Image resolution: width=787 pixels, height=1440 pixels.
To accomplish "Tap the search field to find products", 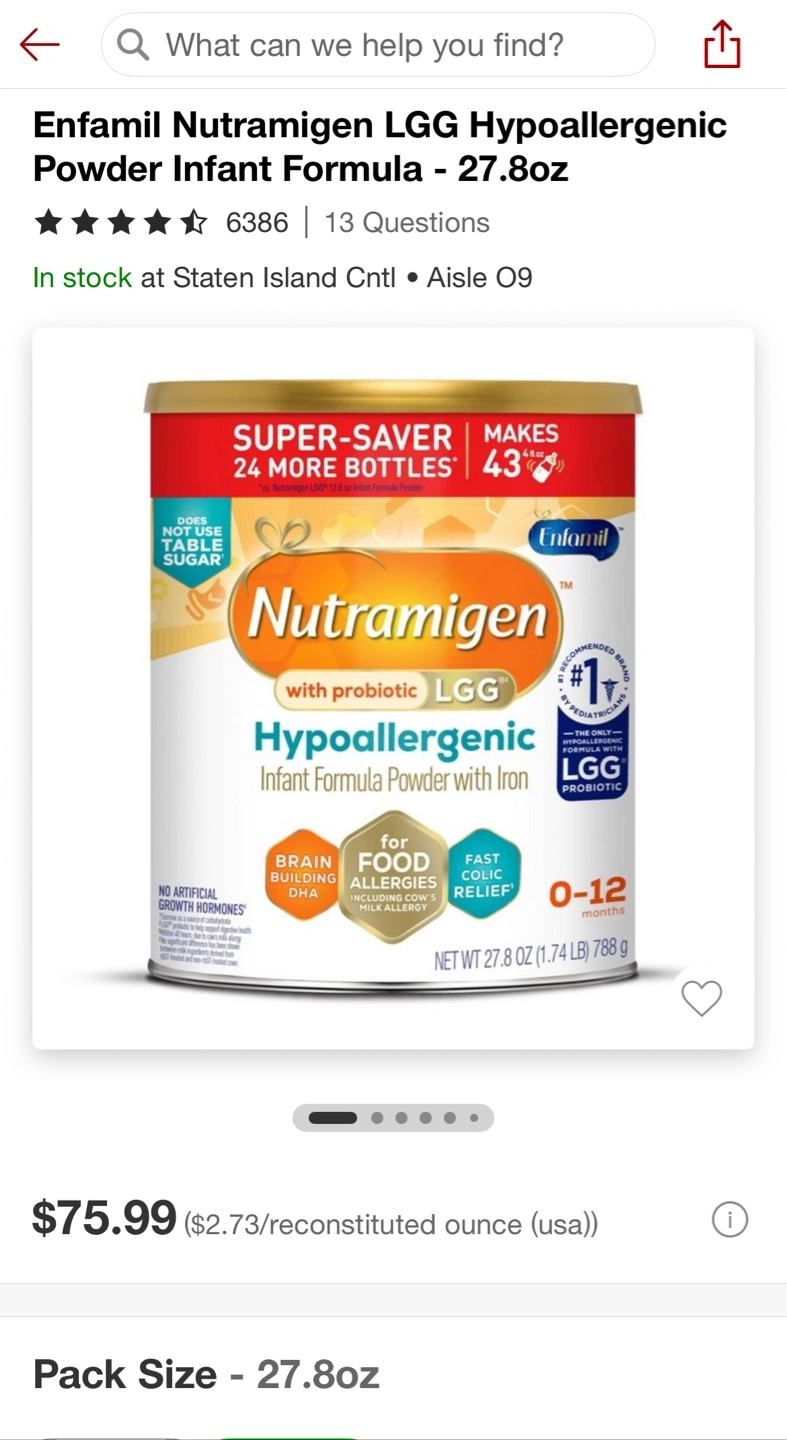I will pyautogui.click(x=378, y=45).
